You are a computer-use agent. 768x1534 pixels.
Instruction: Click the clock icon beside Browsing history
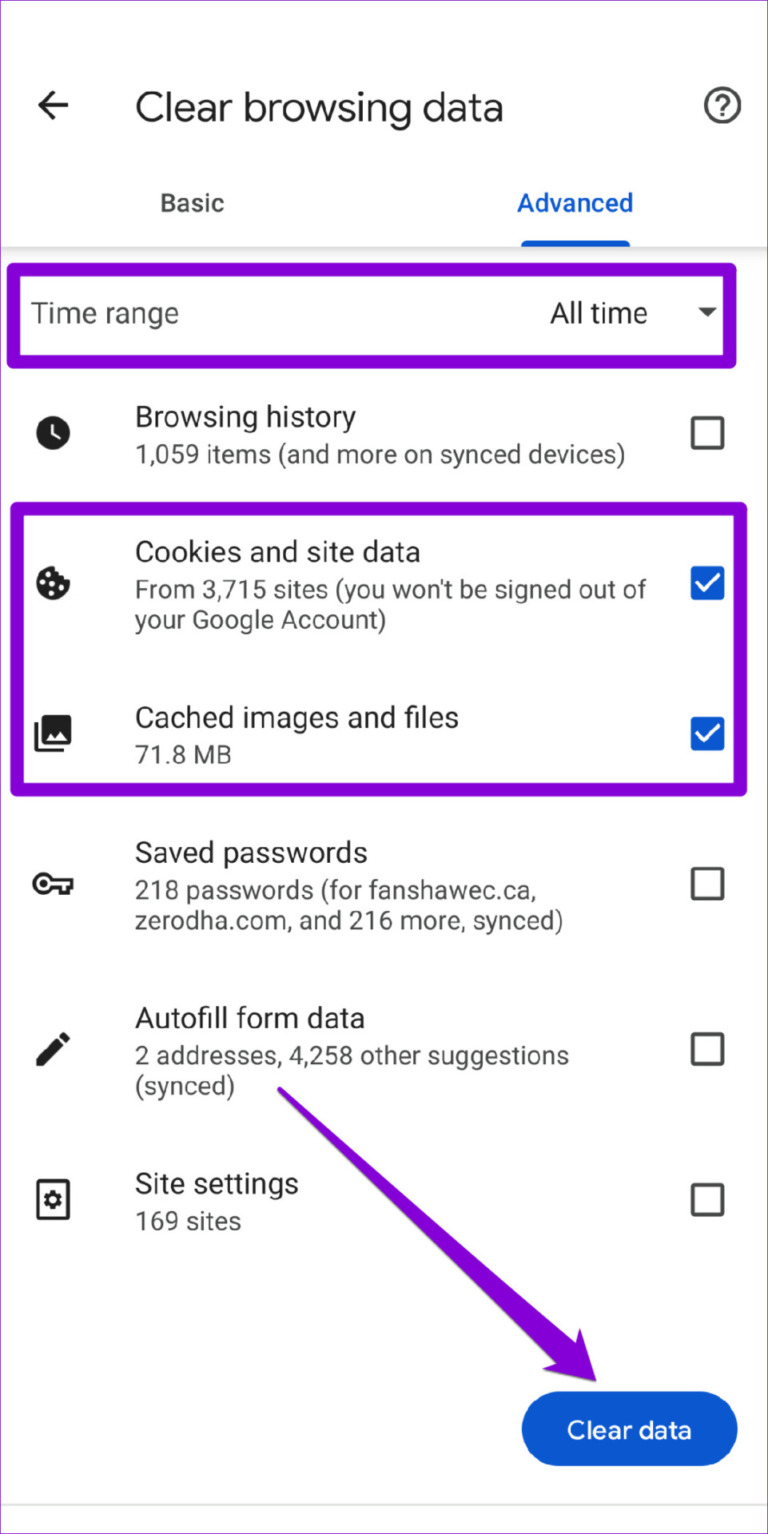(x=52, y=433)
